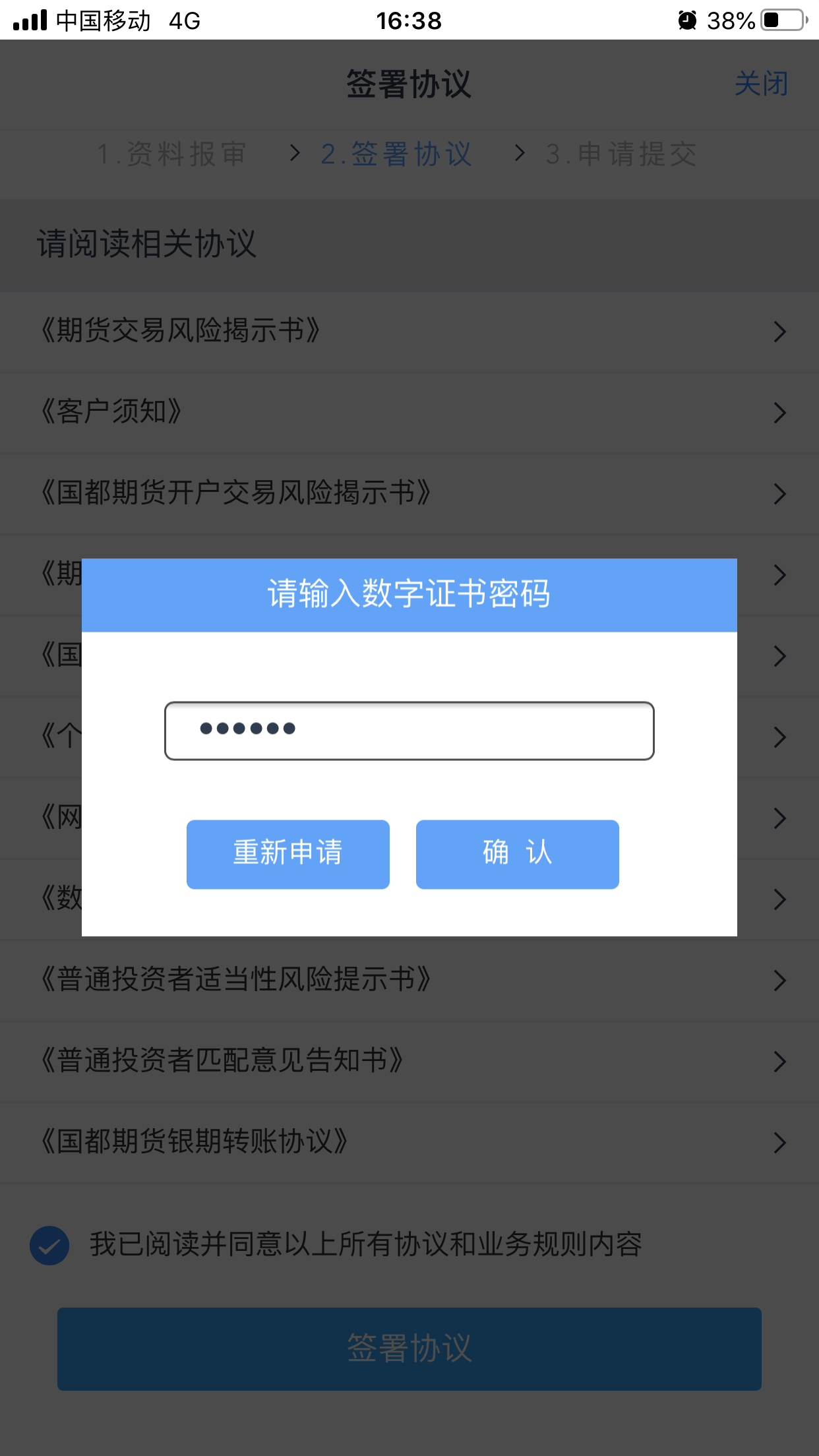Screen dimensions: 819x1456
Task: Open 《期货交易风险揭示书》
Action: (409, 331)
